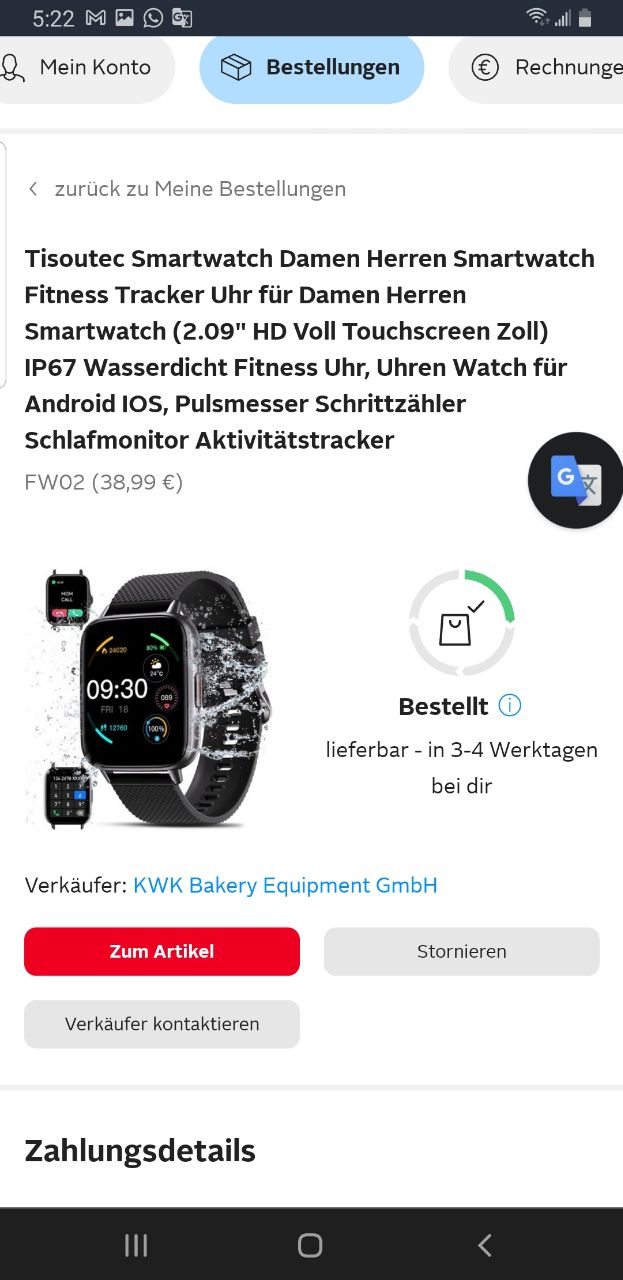Open the Mein Konto tab

(80, 68)
